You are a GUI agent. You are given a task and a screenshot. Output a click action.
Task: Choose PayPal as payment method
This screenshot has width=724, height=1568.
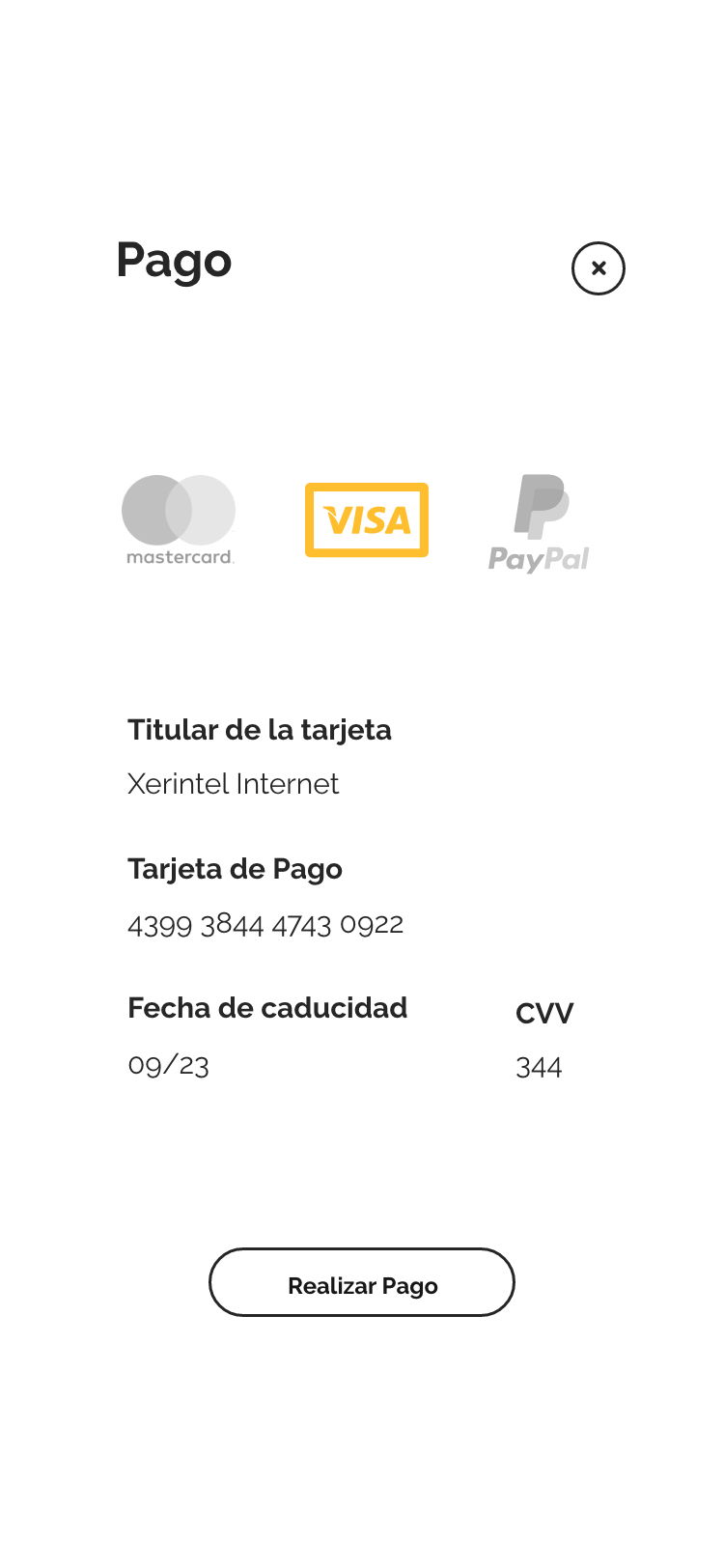click(539, 521)
